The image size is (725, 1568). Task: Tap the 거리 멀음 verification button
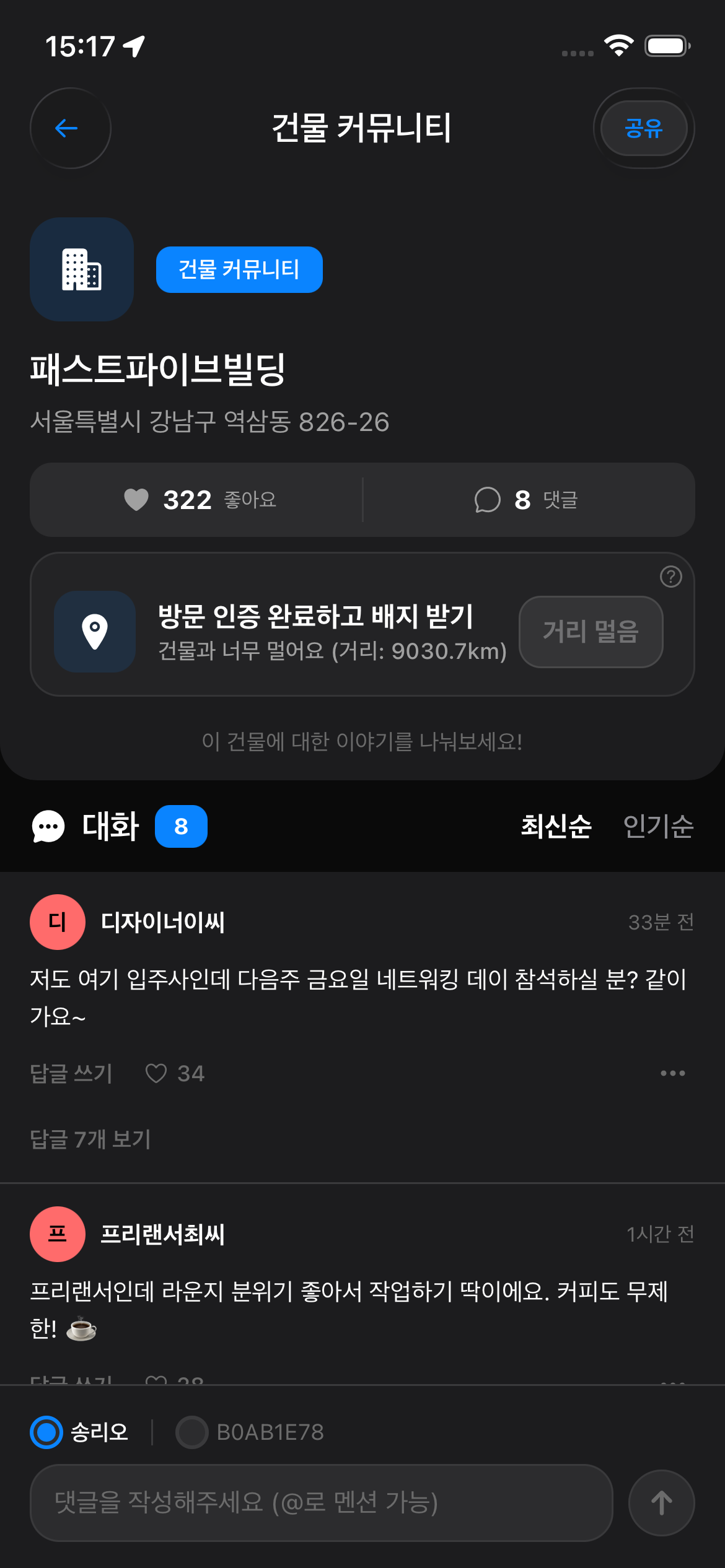(591, 632)
